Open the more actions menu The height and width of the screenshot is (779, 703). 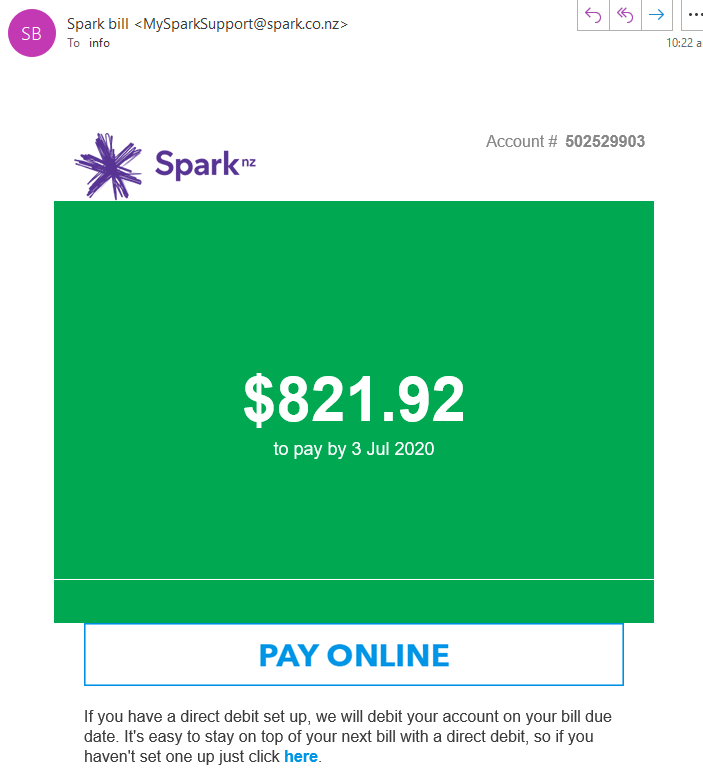(694, 15)
